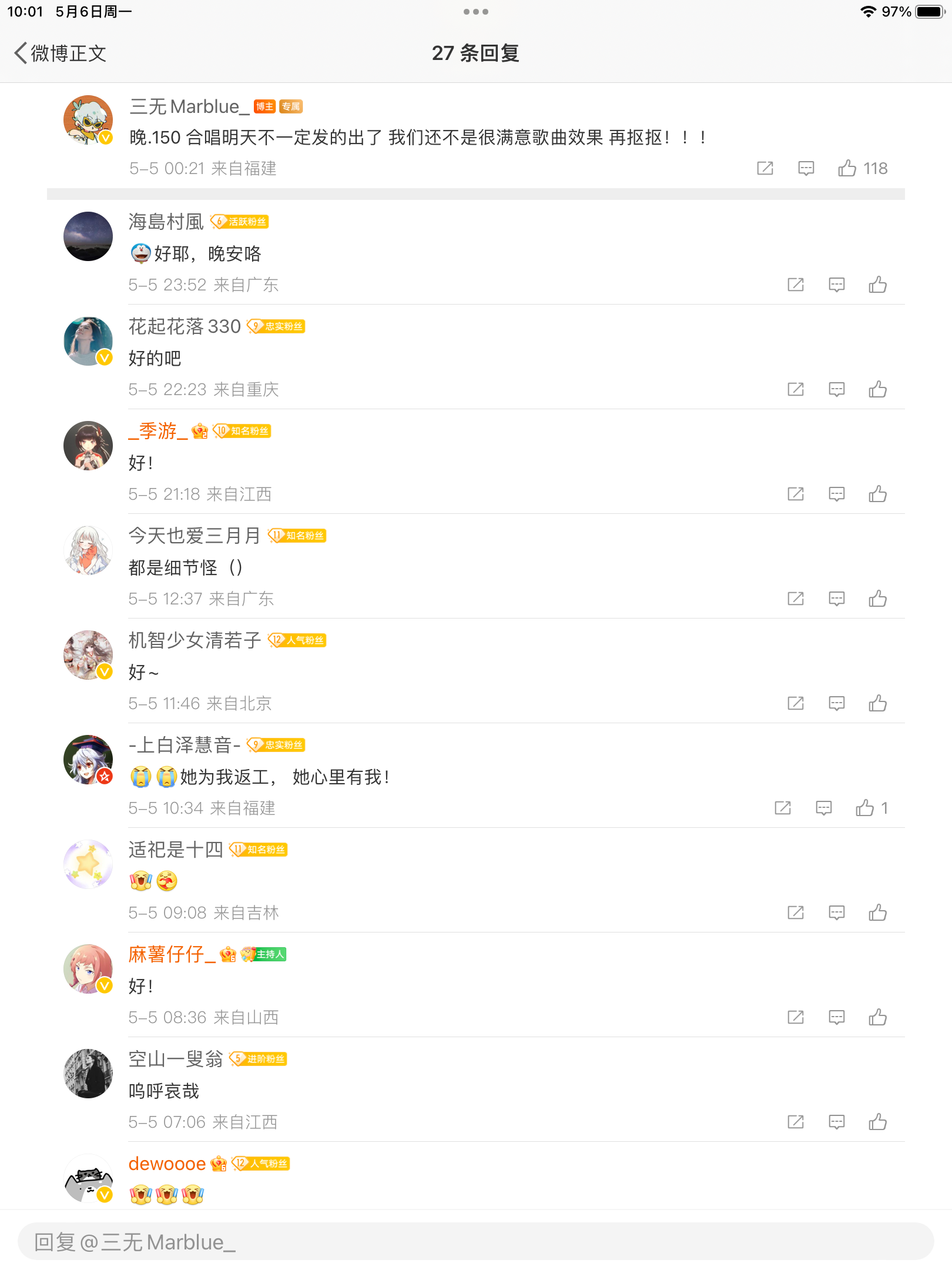
Task: Forward _季游_'s reply
Action: pyautogui.click(x=795, y=494)
